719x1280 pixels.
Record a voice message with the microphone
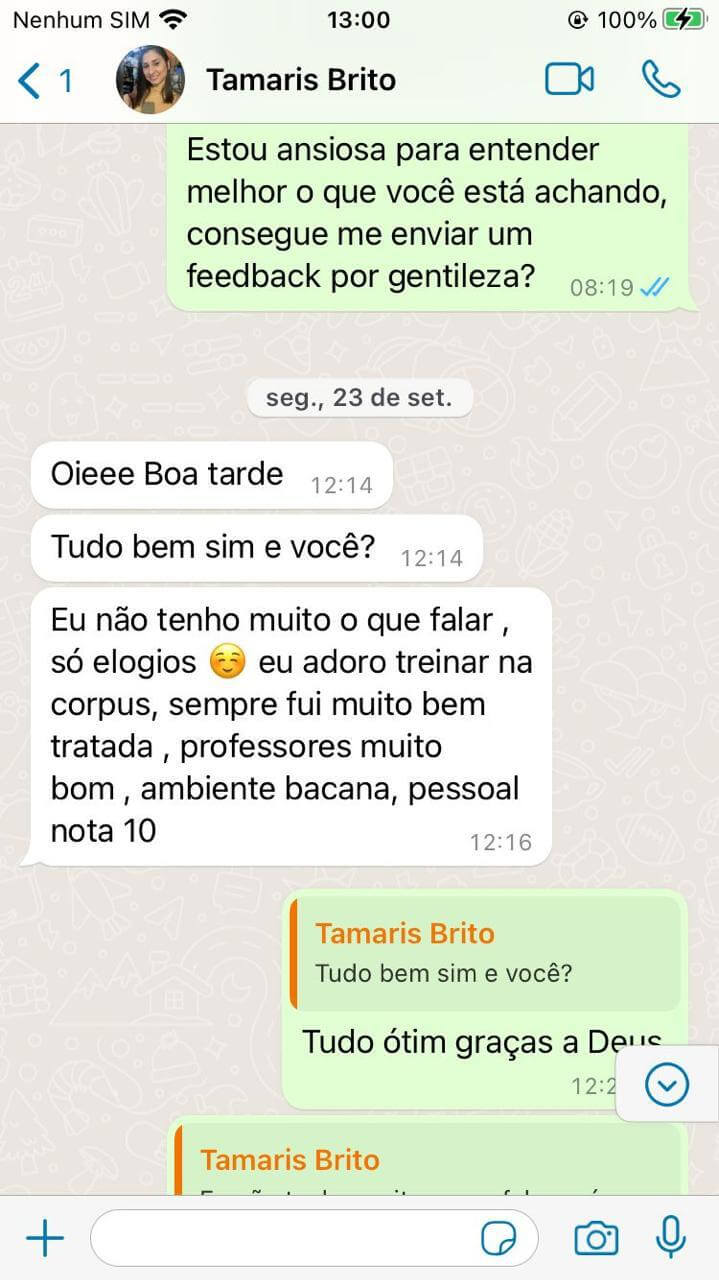pos(671,1240)
